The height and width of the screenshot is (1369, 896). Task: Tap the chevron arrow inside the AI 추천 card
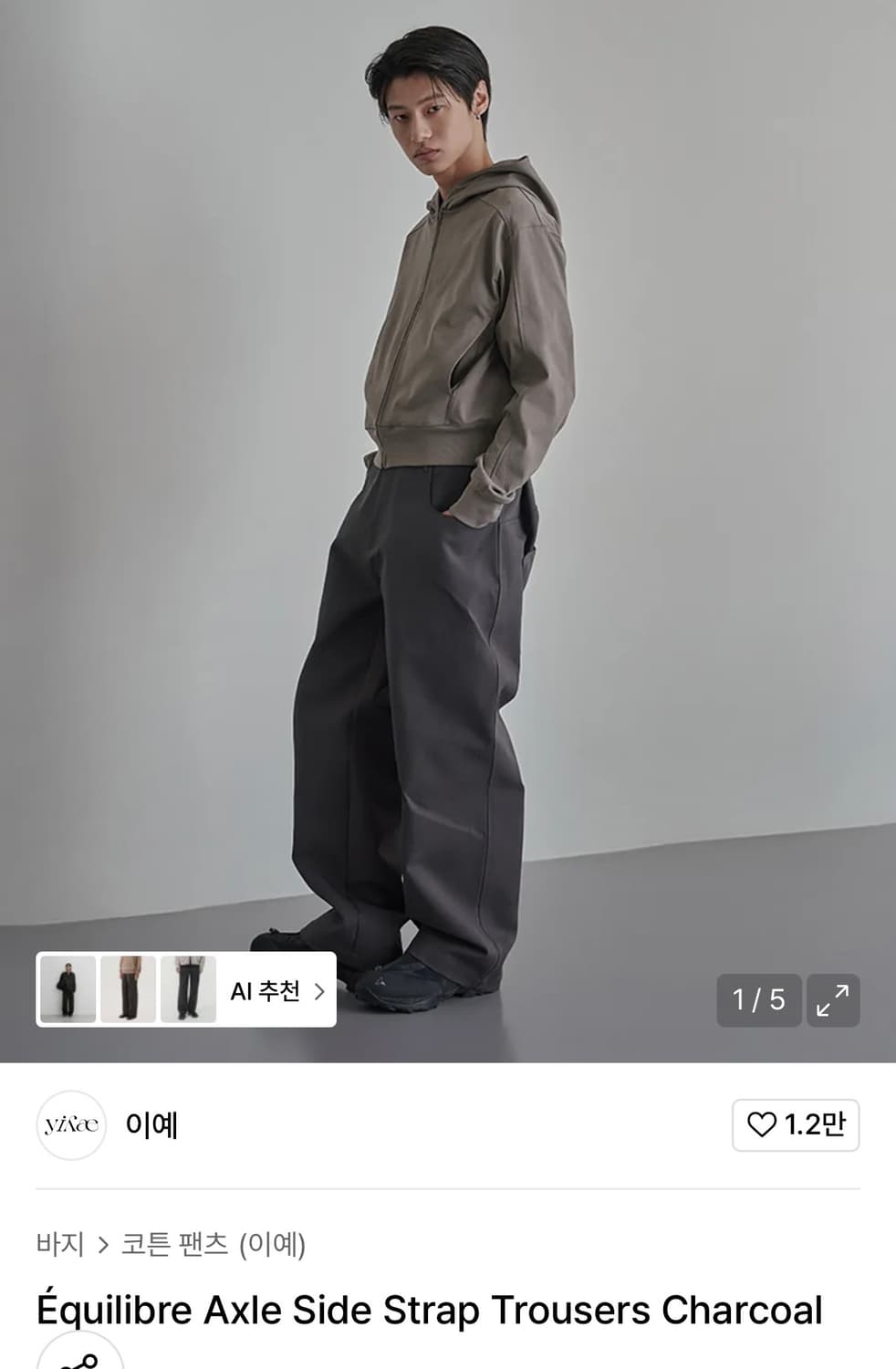click(x=321, y=990)
